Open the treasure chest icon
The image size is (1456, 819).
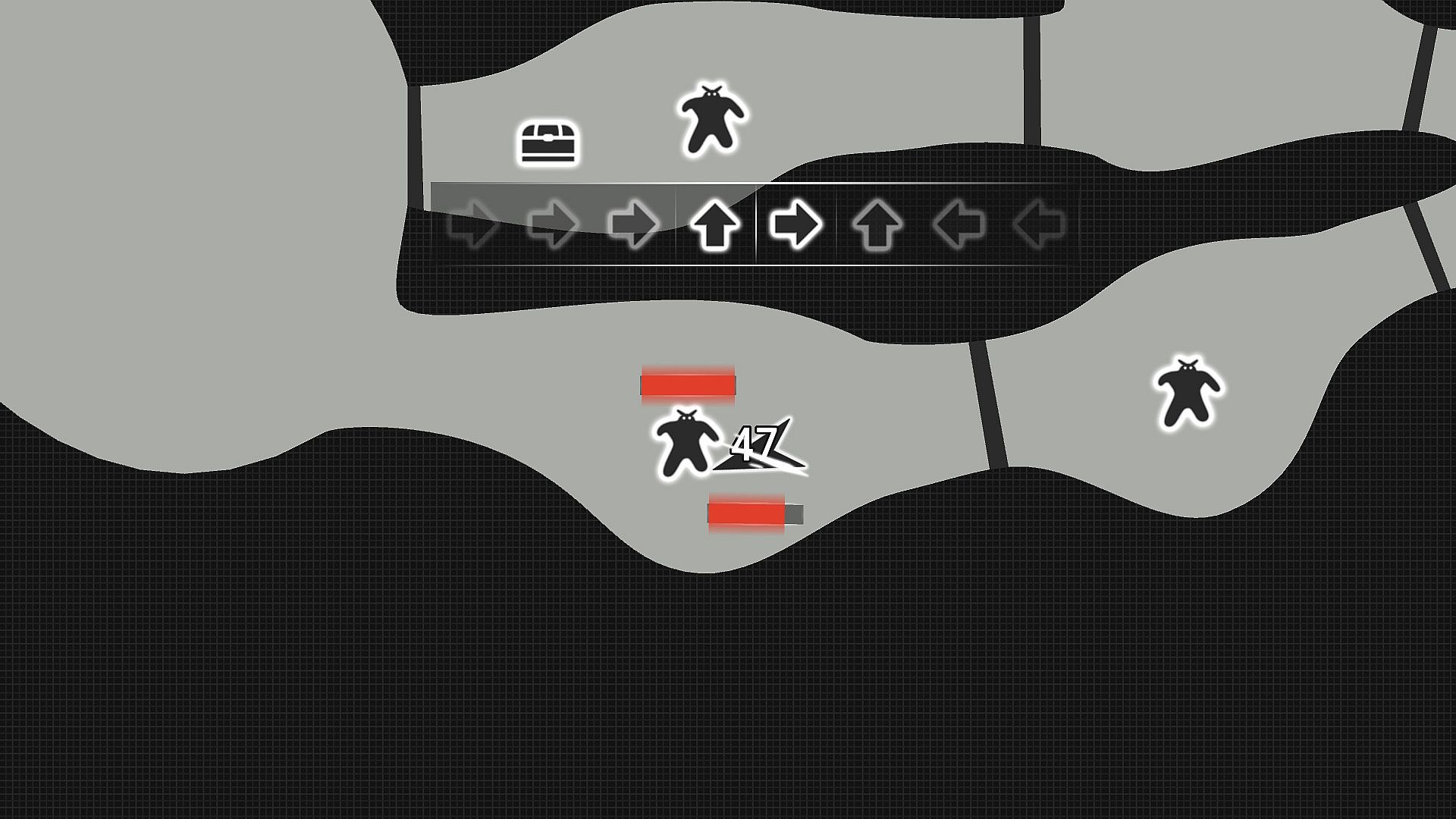tap(548, 143)
